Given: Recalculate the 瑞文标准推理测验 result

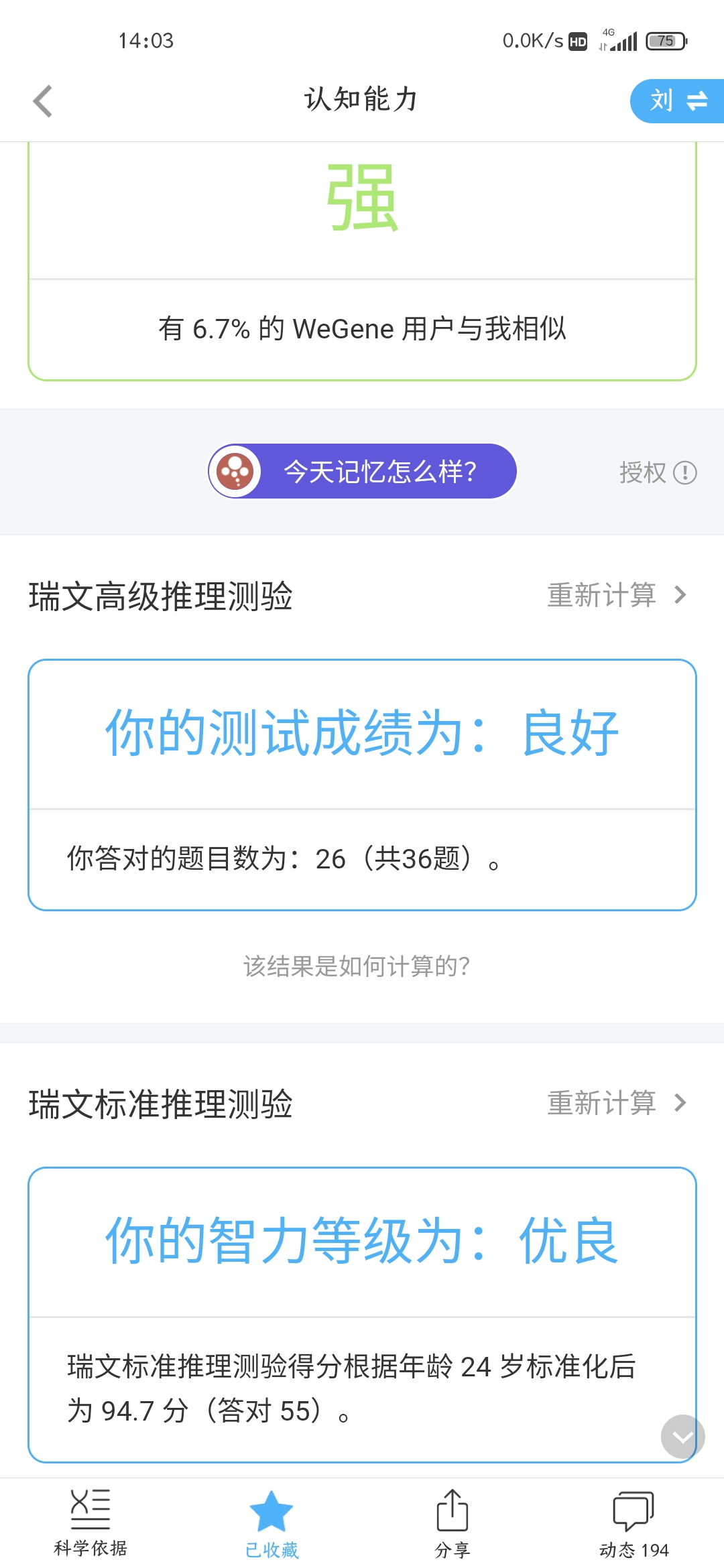Looking at the screenshot, I should [x=616, y=1103].
